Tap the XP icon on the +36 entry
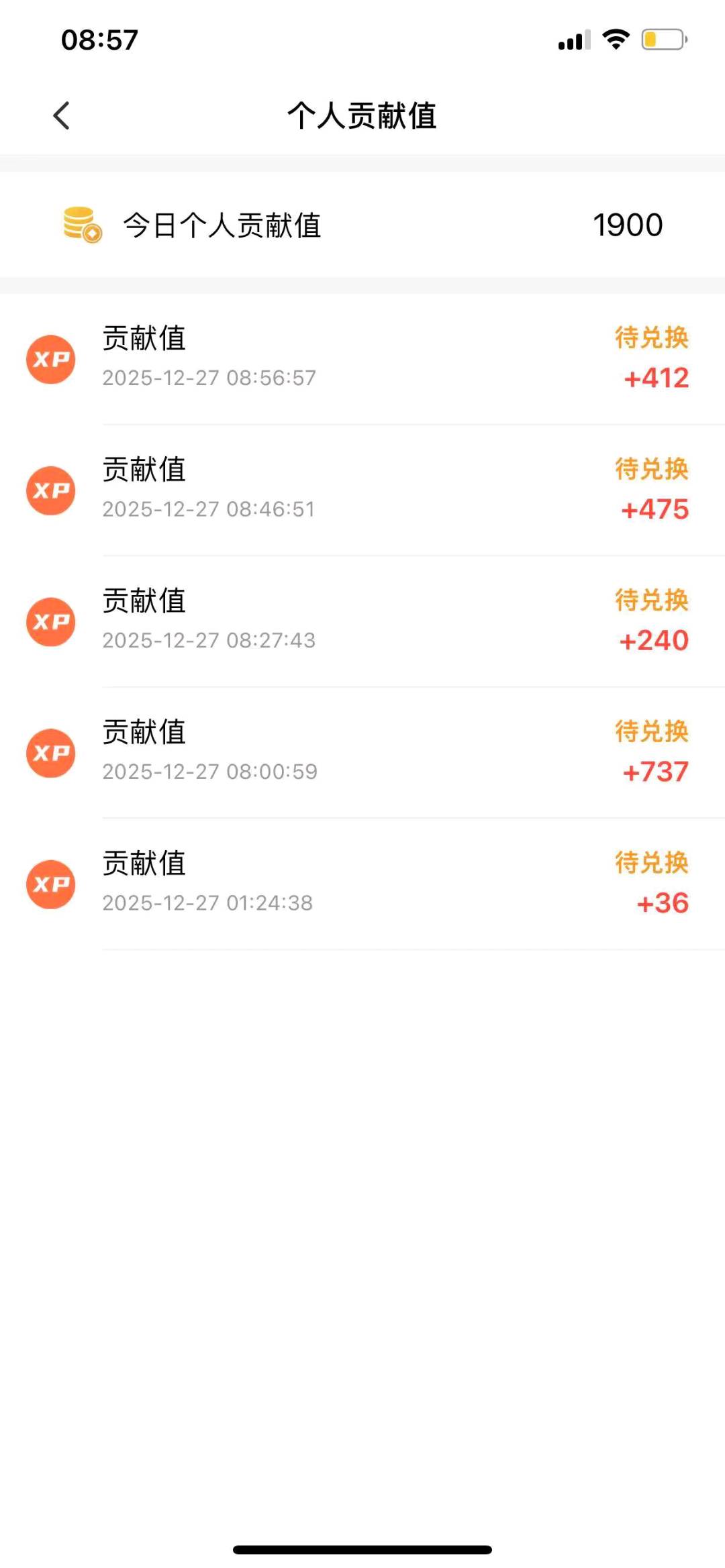The image size is (725, 1568). (x=50, y=884)
